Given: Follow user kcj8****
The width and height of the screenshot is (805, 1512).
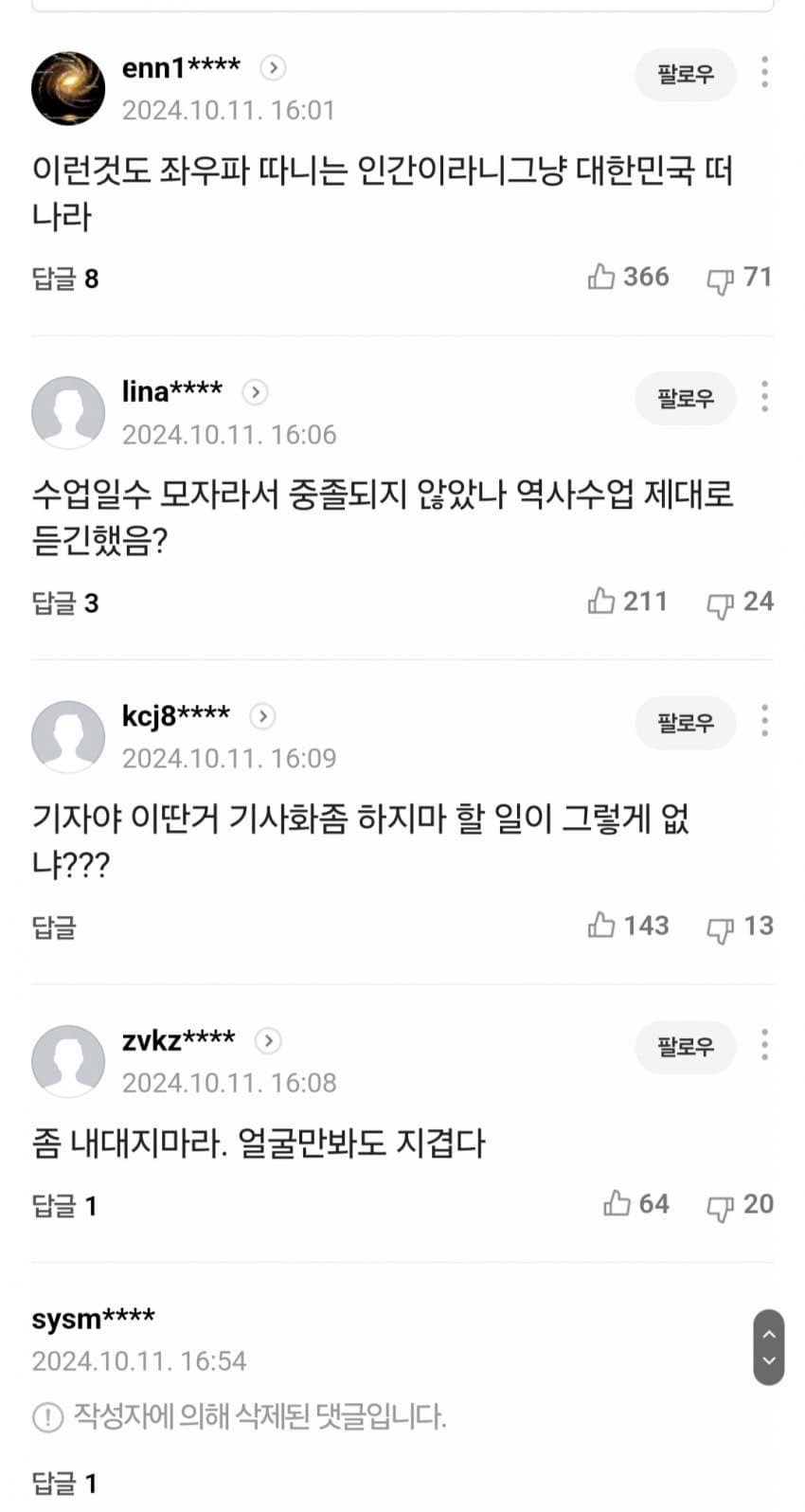Looking at the screenshot, I should tap(685, 723).
